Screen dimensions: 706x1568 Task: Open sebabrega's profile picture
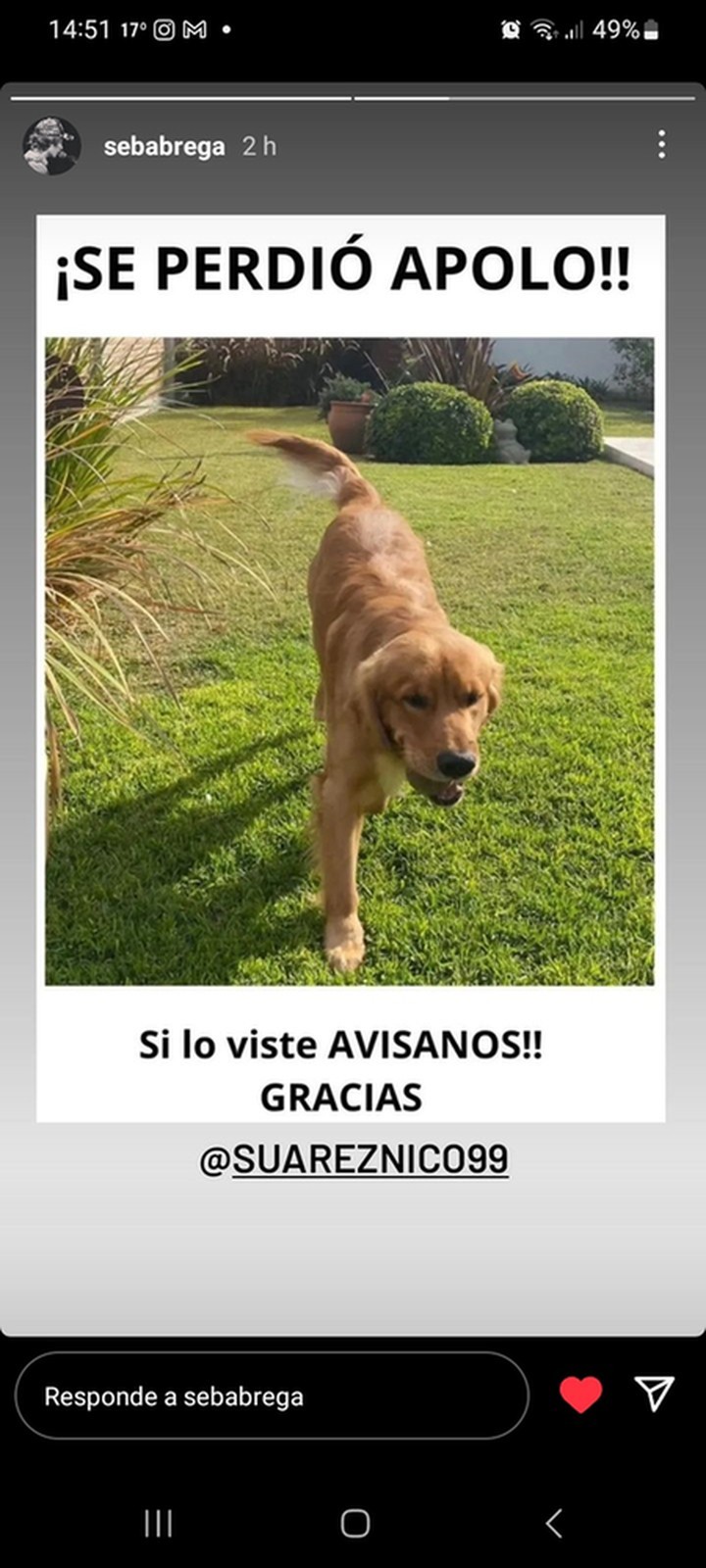coord(51,146)
